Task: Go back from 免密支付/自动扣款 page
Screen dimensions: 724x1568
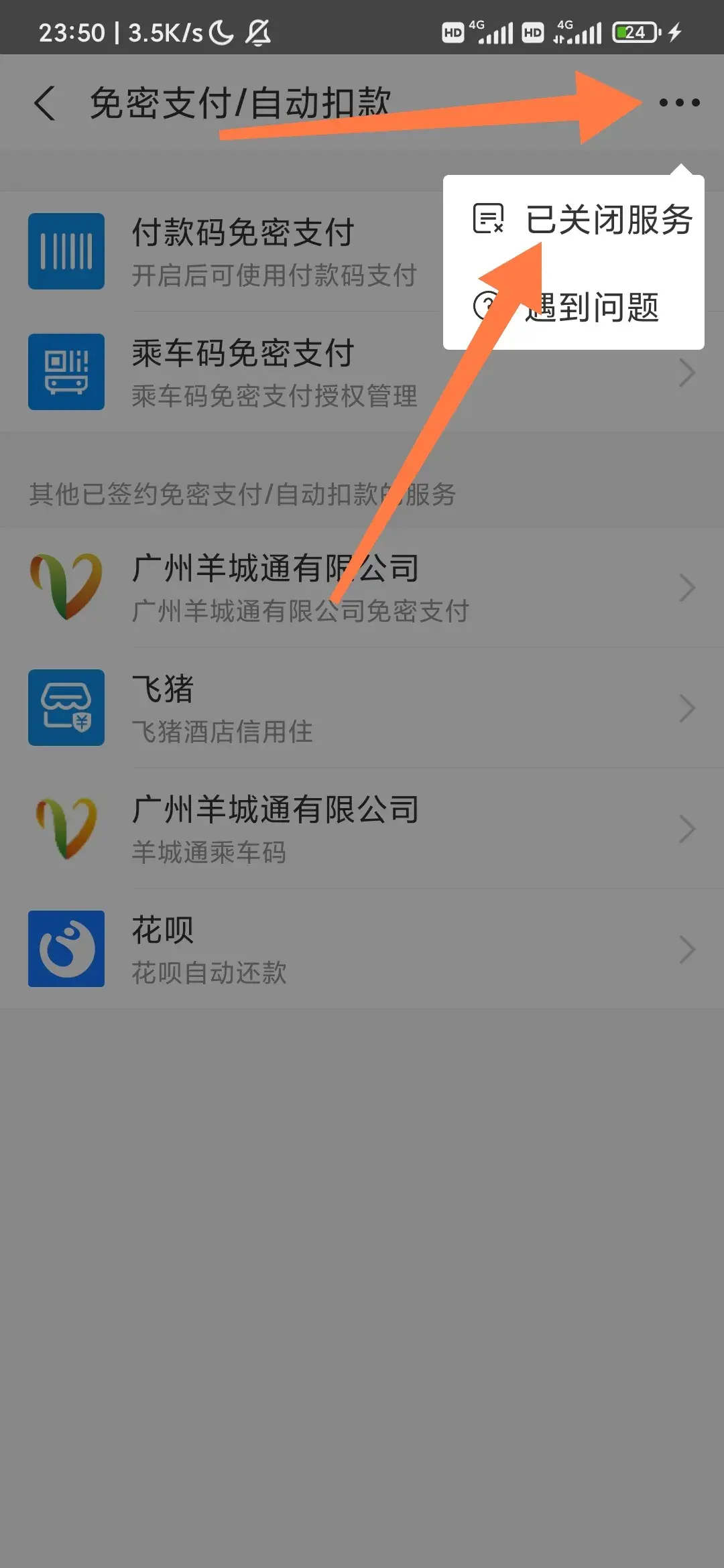Action: 44,103
